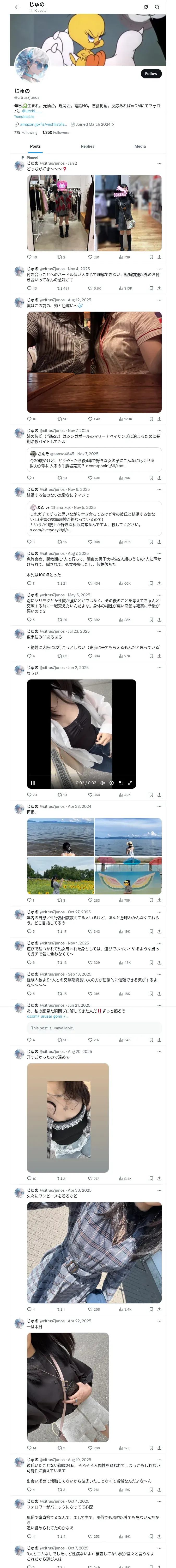View the 778 Following list
The width and height of the screenshot is (176, 1568).
26,132
